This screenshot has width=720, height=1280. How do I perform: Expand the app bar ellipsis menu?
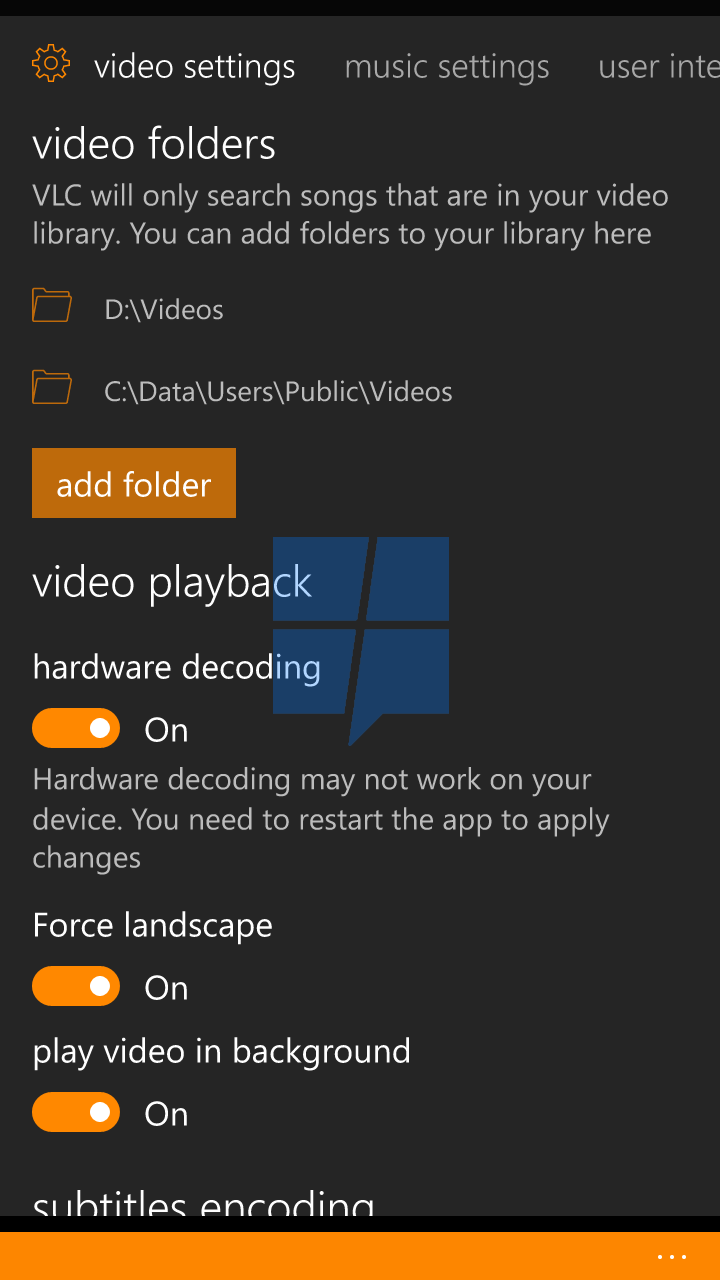(x=672, y=1257)
